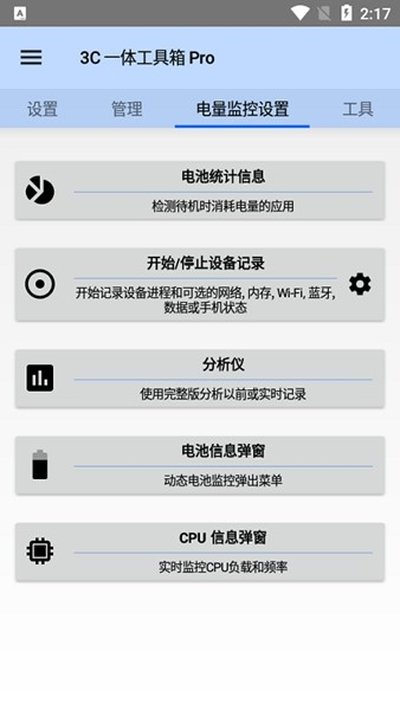Open the hamburger drawer menu
This screenshot has width=400, height=710.
pos(31,58)
